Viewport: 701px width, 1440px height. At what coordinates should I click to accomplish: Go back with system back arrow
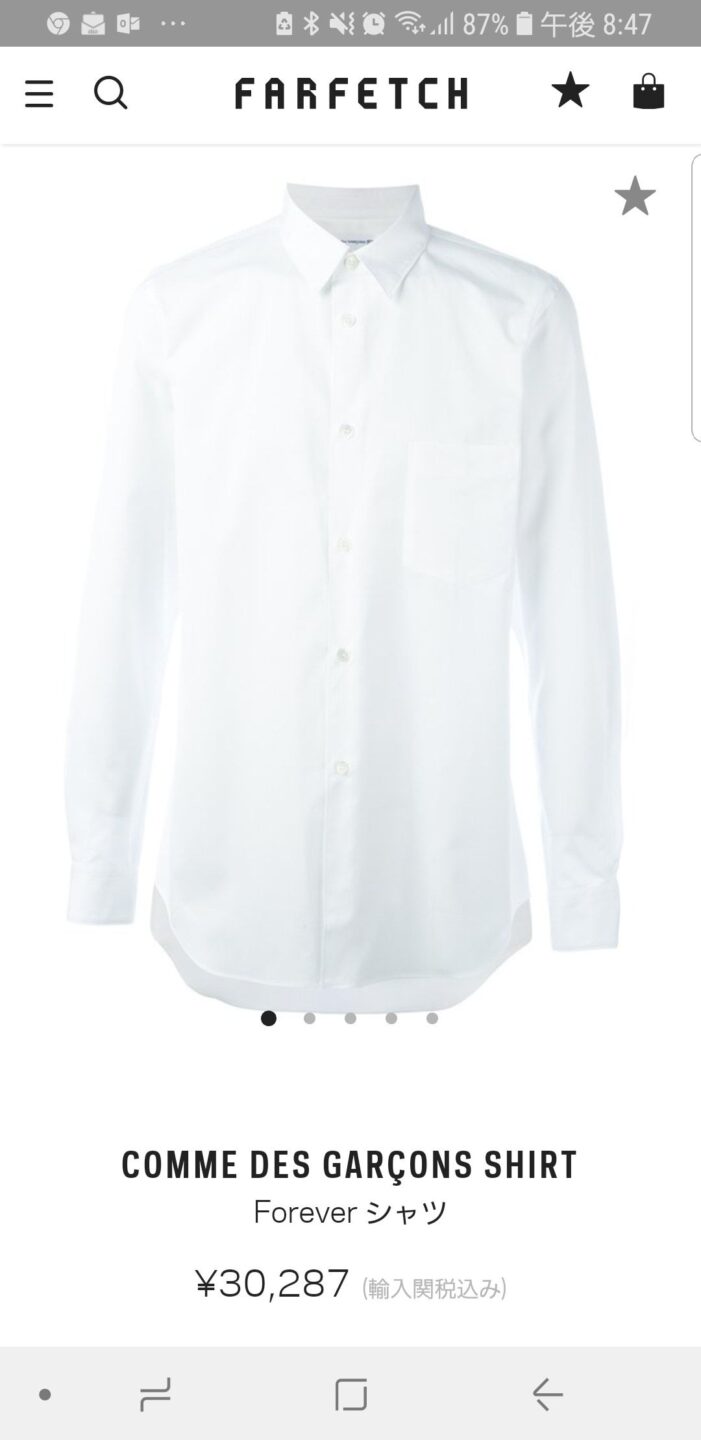click(547, 1393)
